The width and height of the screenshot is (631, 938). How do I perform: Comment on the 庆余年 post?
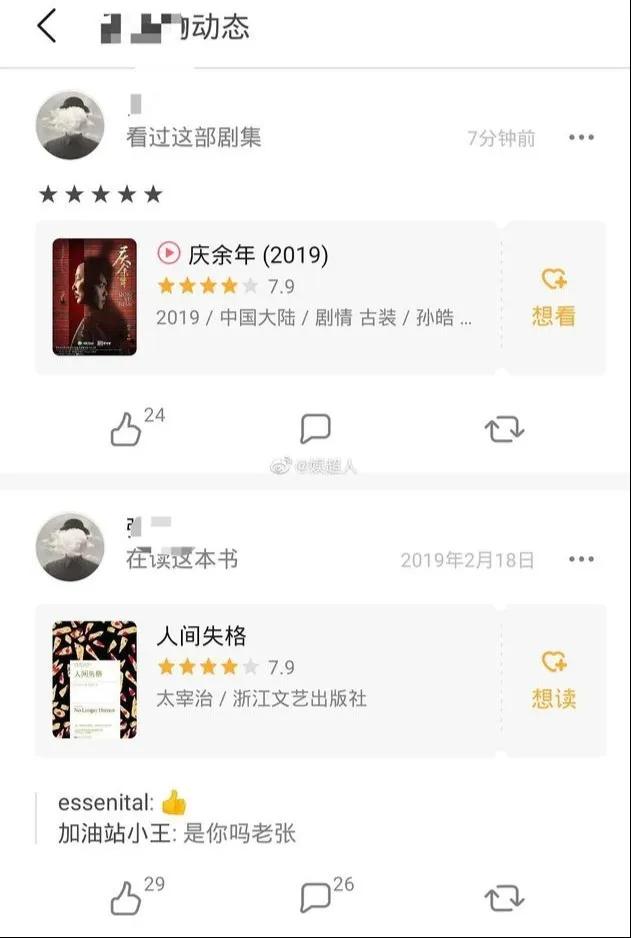(315, 430)
